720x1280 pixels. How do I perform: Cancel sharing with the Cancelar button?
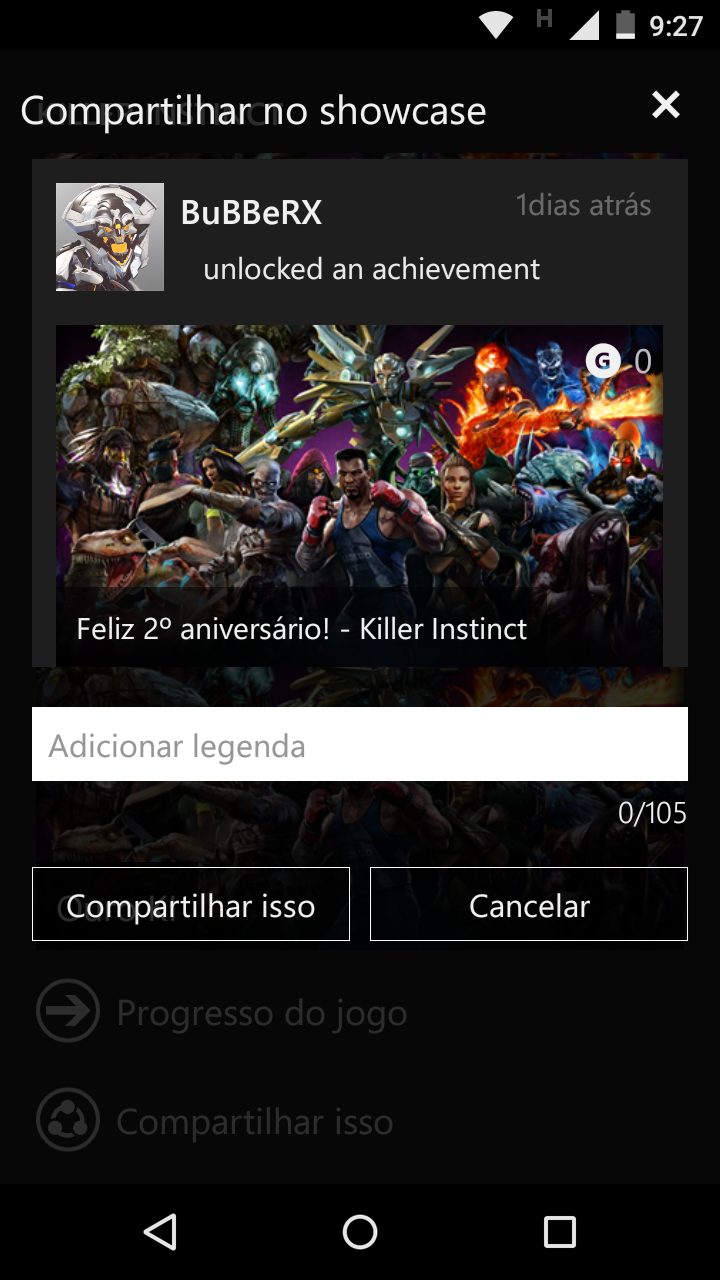point(529,904)
